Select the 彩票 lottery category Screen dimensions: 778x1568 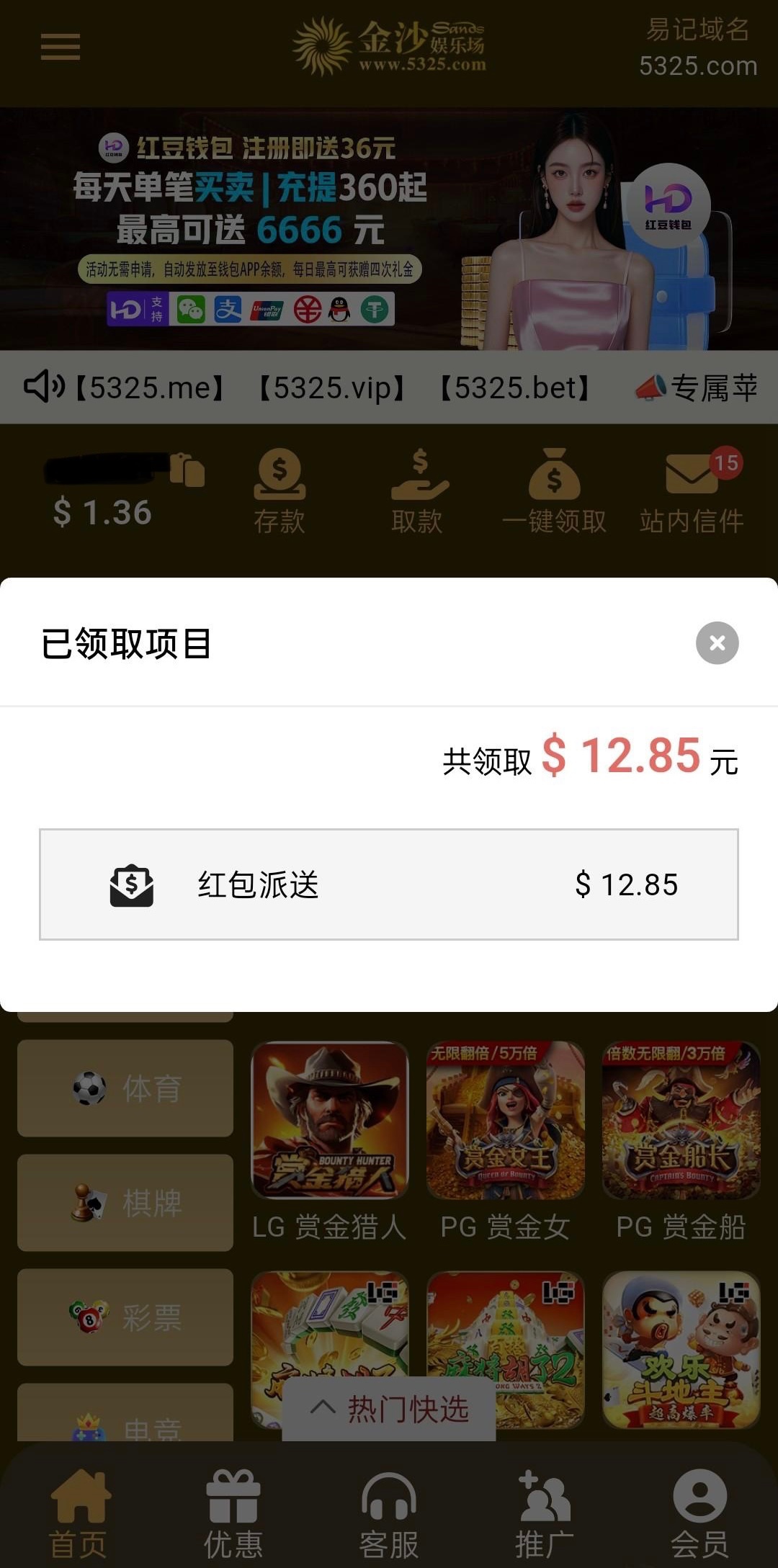pyautogui.click(x=125, y=1317)
